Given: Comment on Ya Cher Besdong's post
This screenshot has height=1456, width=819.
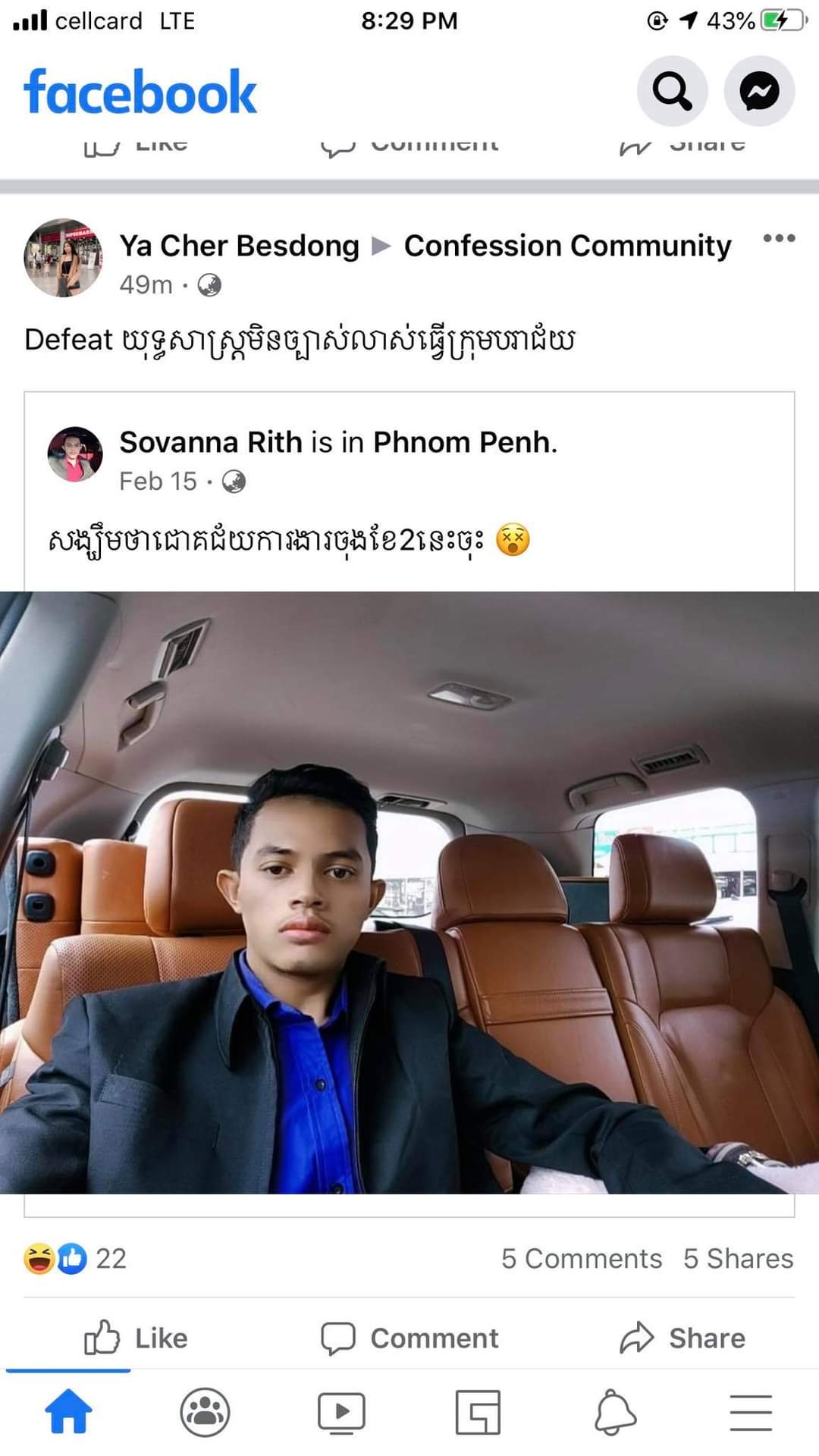Looking at the screenshot, I should (x=409, y=1338).
